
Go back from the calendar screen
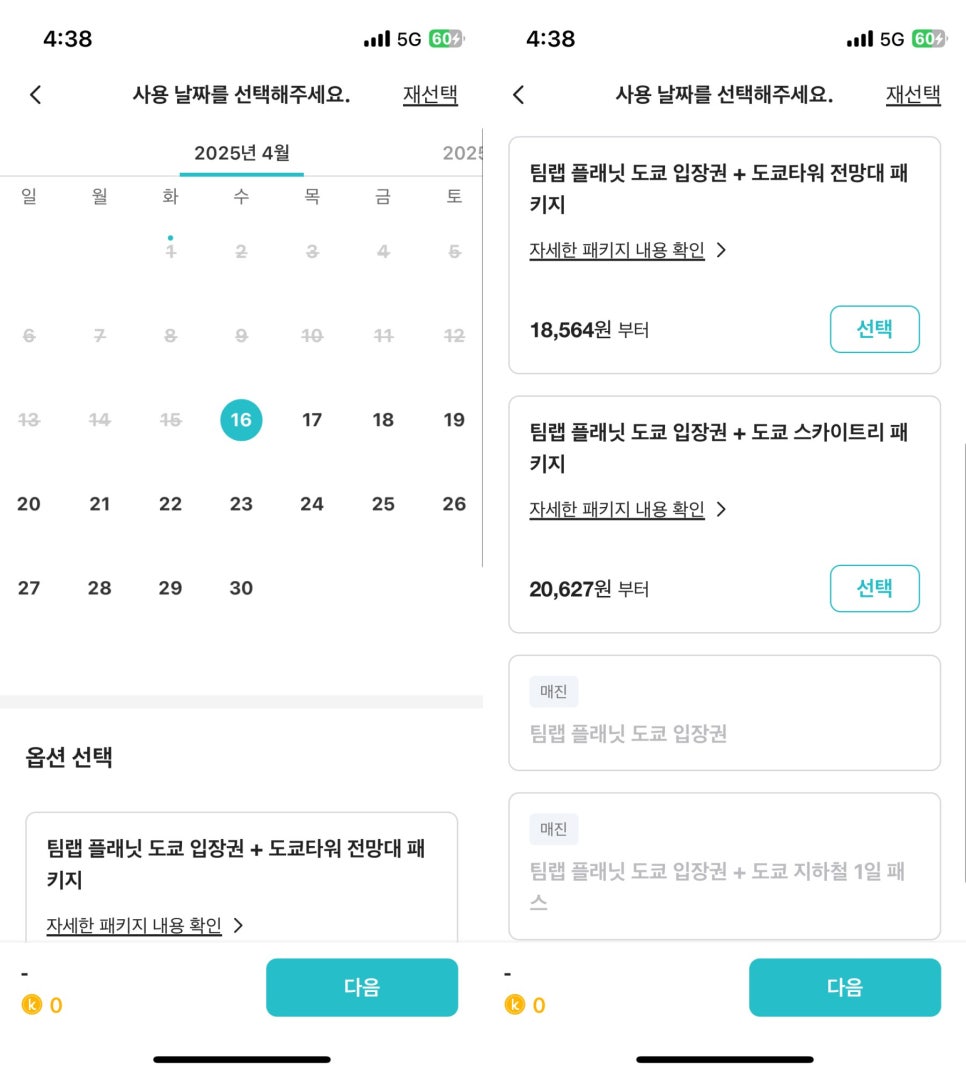36,94
